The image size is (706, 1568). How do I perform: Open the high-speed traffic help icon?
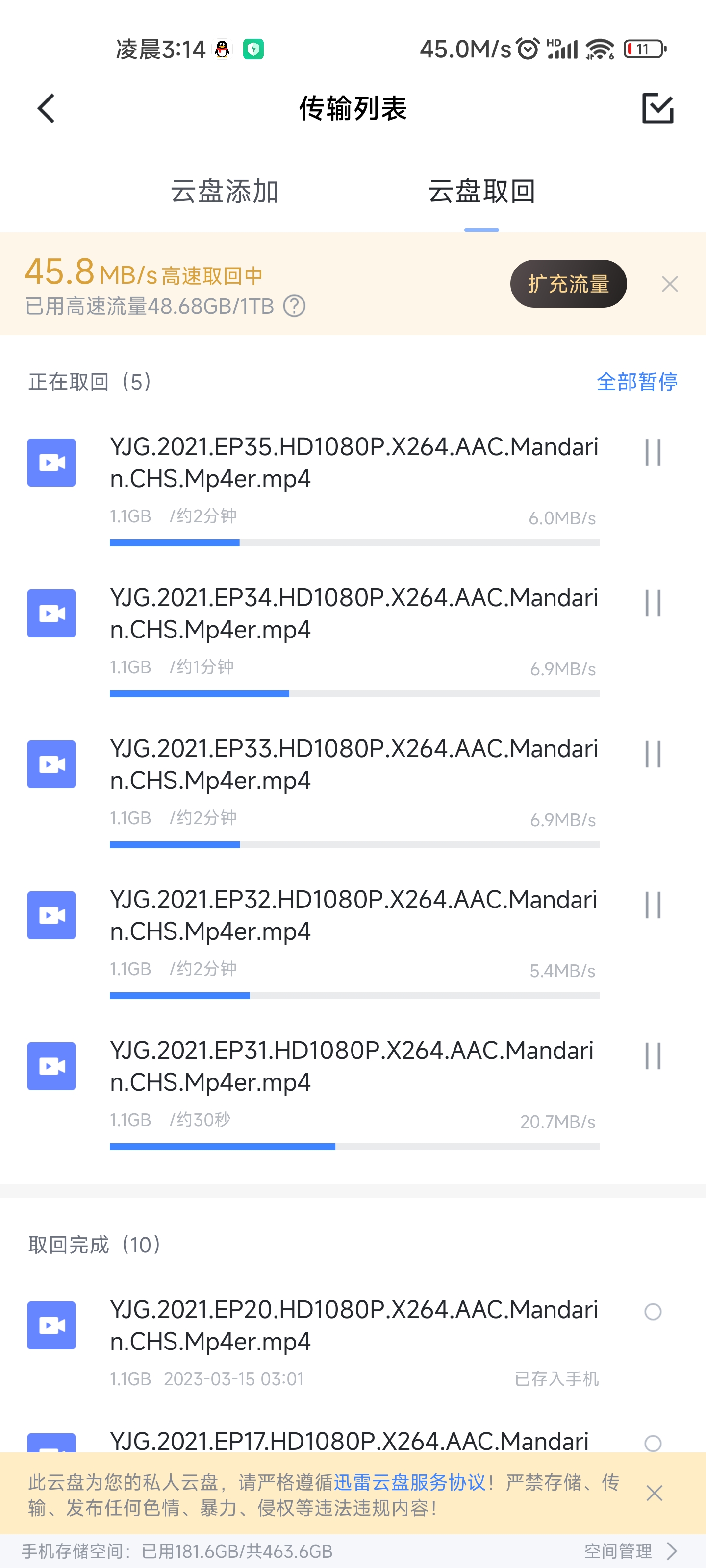(295, 306)
